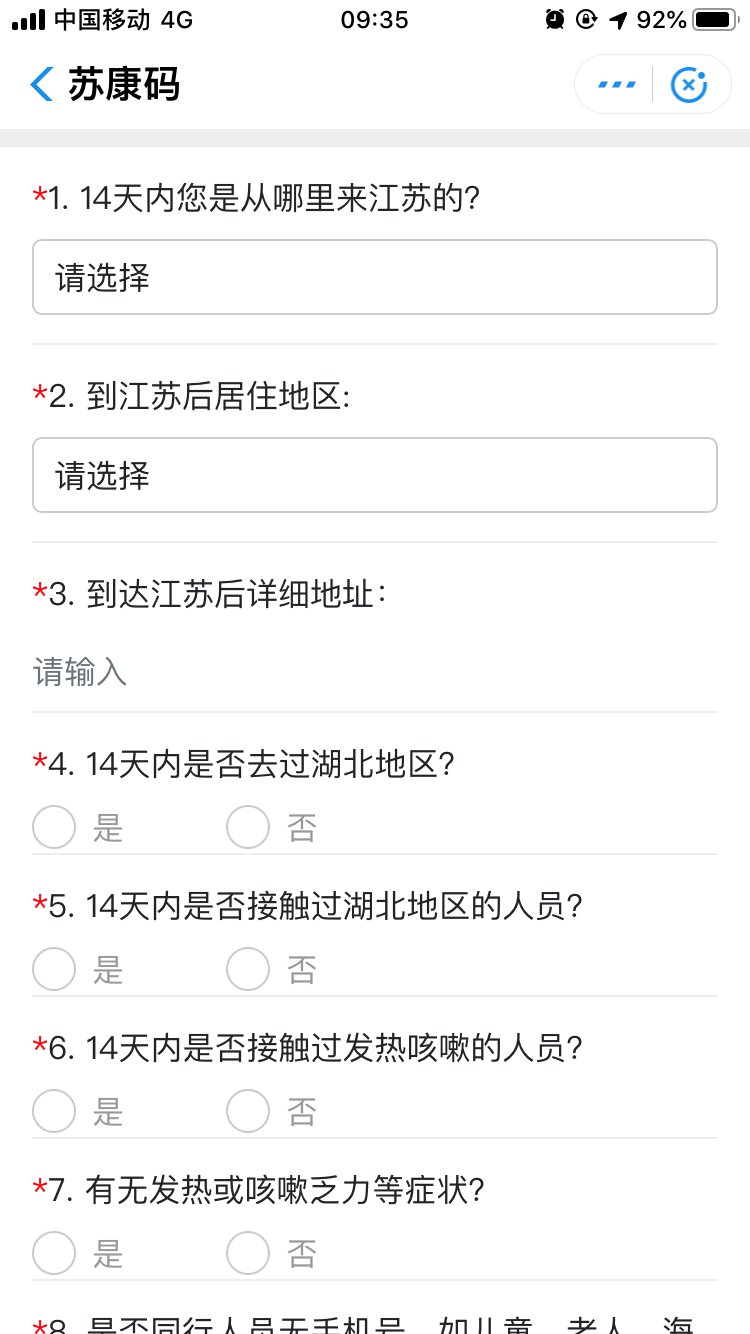Go back from the 苏康码 page
Image resolution: width=750 pixels, height=1334 pixels.
42,85
